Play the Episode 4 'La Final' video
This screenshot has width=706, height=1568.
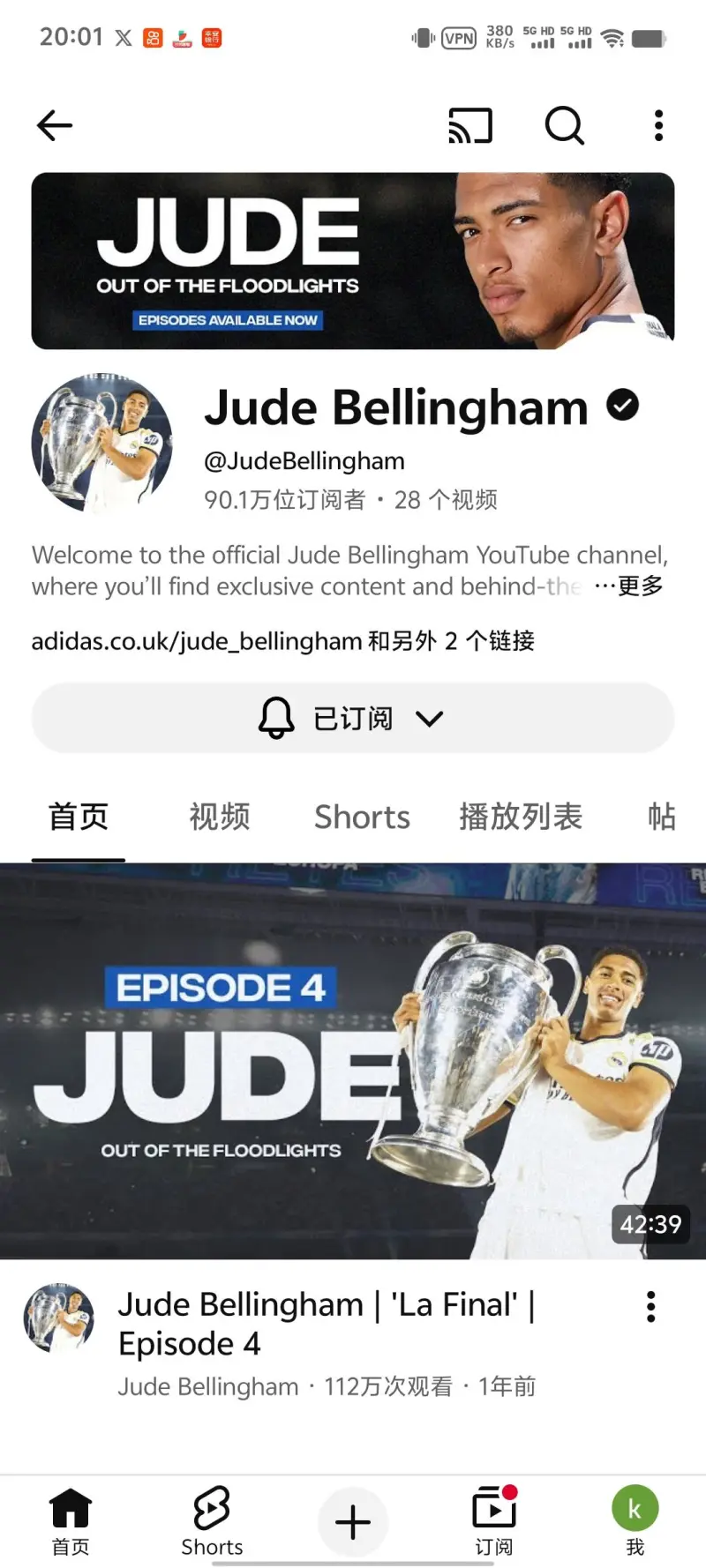[353, 1061]
